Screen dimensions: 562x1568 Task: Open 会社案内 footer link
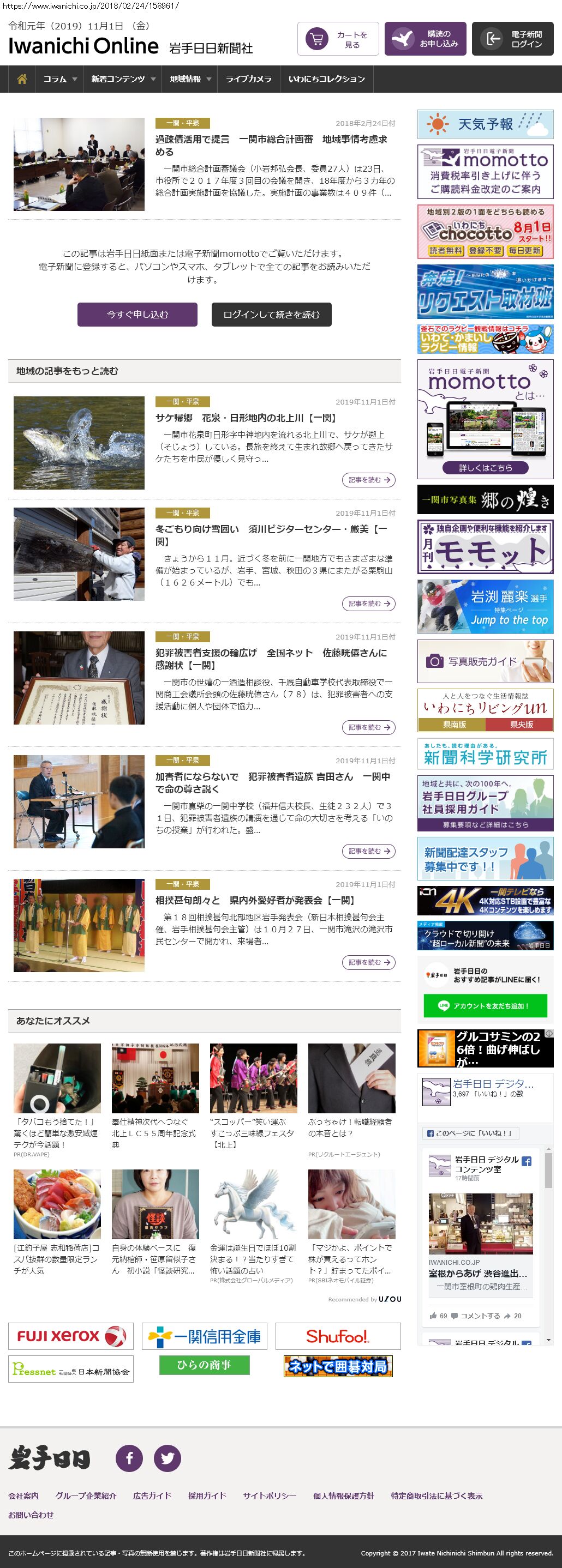[23, 1495]
